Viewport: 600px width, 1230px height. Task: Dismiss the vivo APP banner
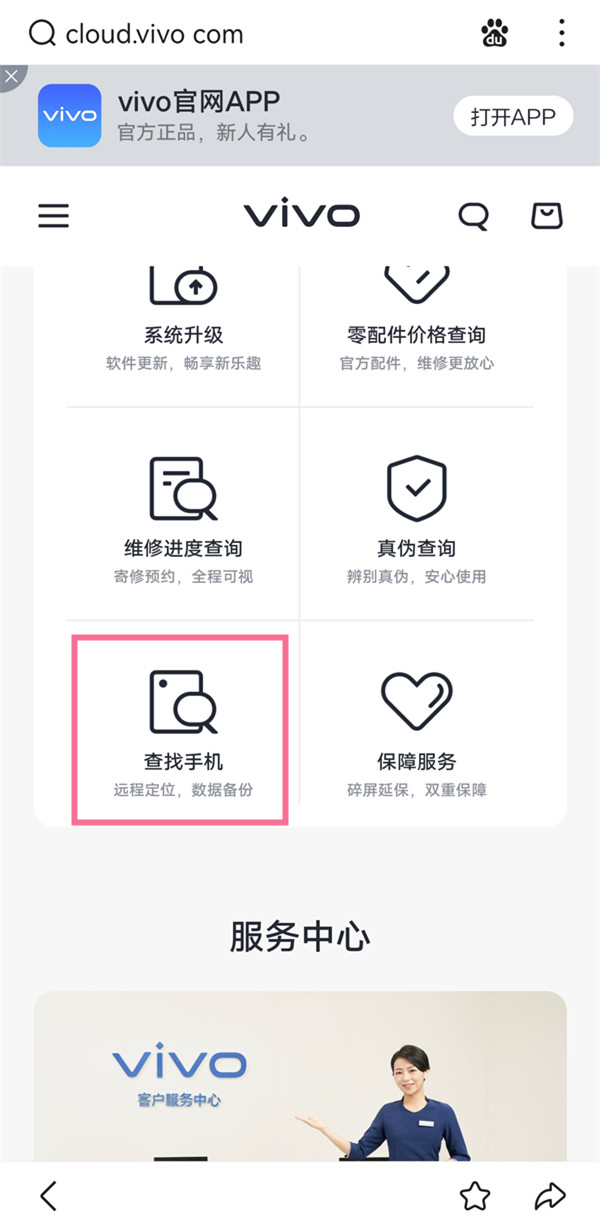tap(11, 76)
